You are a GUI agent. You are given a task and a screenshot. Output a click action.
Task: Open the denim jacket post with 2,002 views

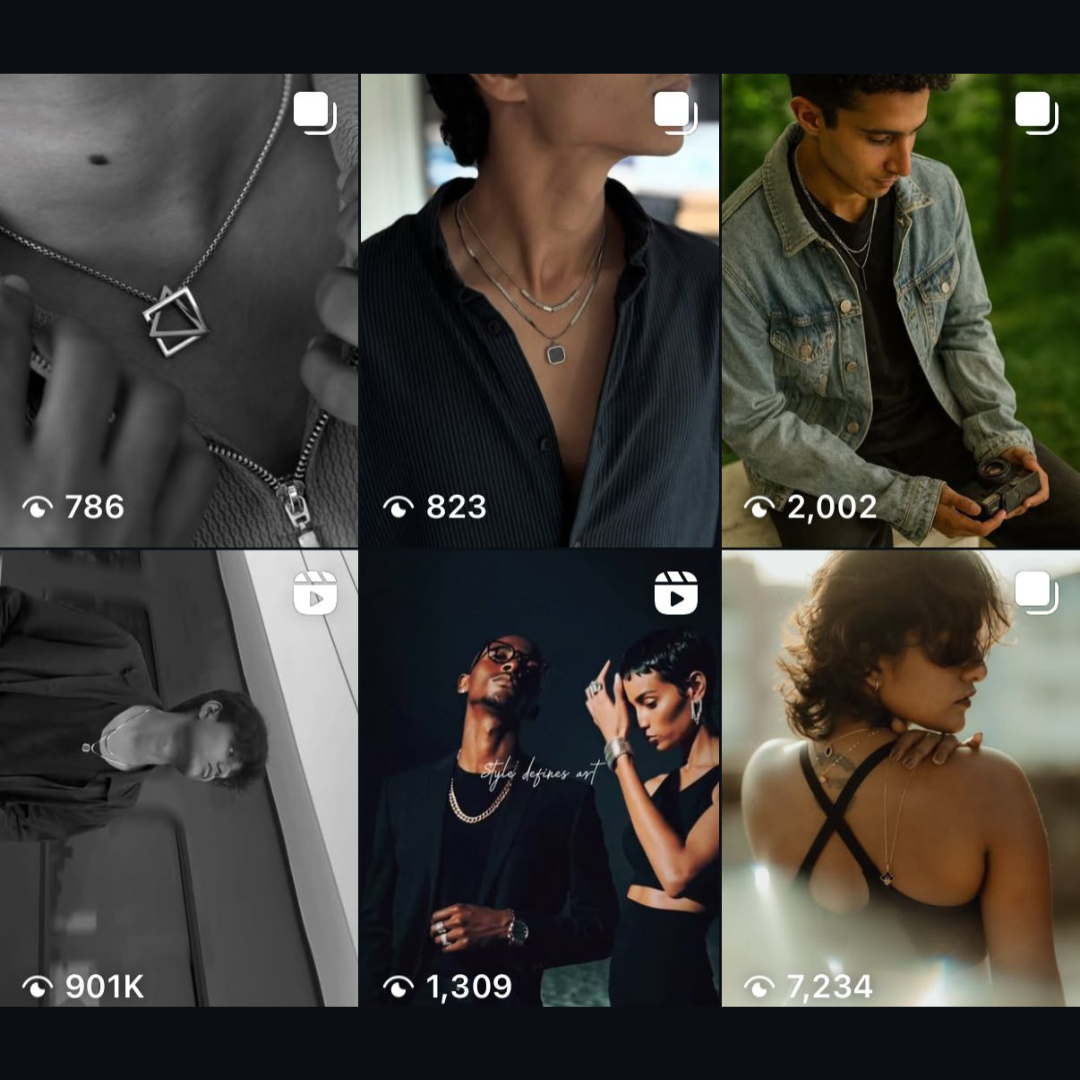click(x=900, y=310)
